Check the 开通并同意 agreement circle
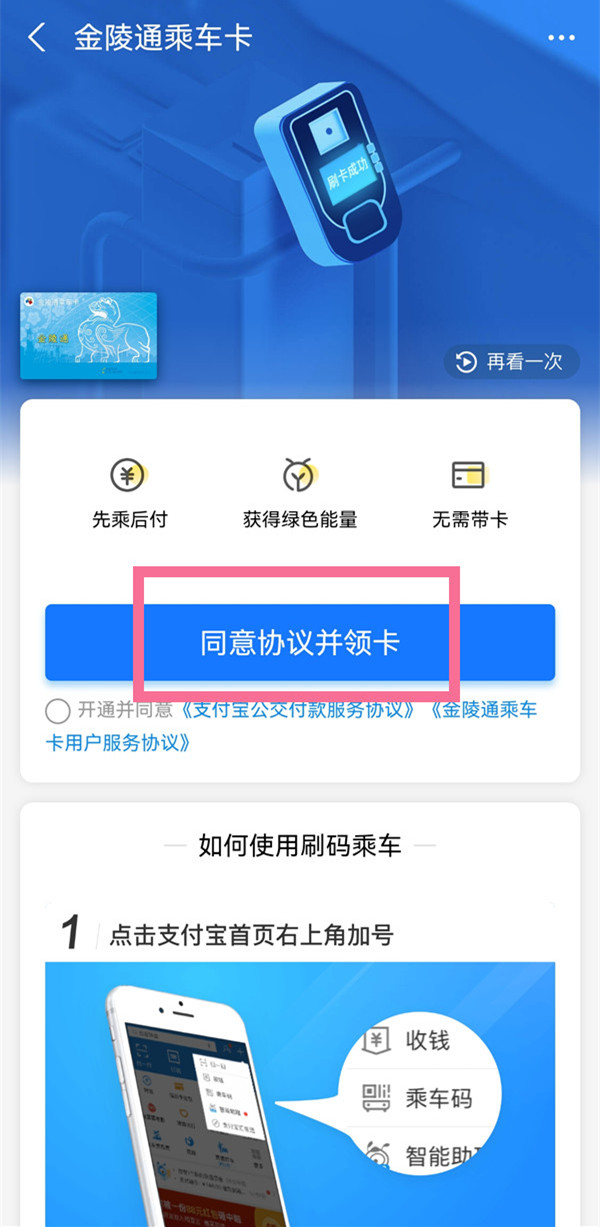The width and height of the screenshot is (600, 1227). point(58,711)
